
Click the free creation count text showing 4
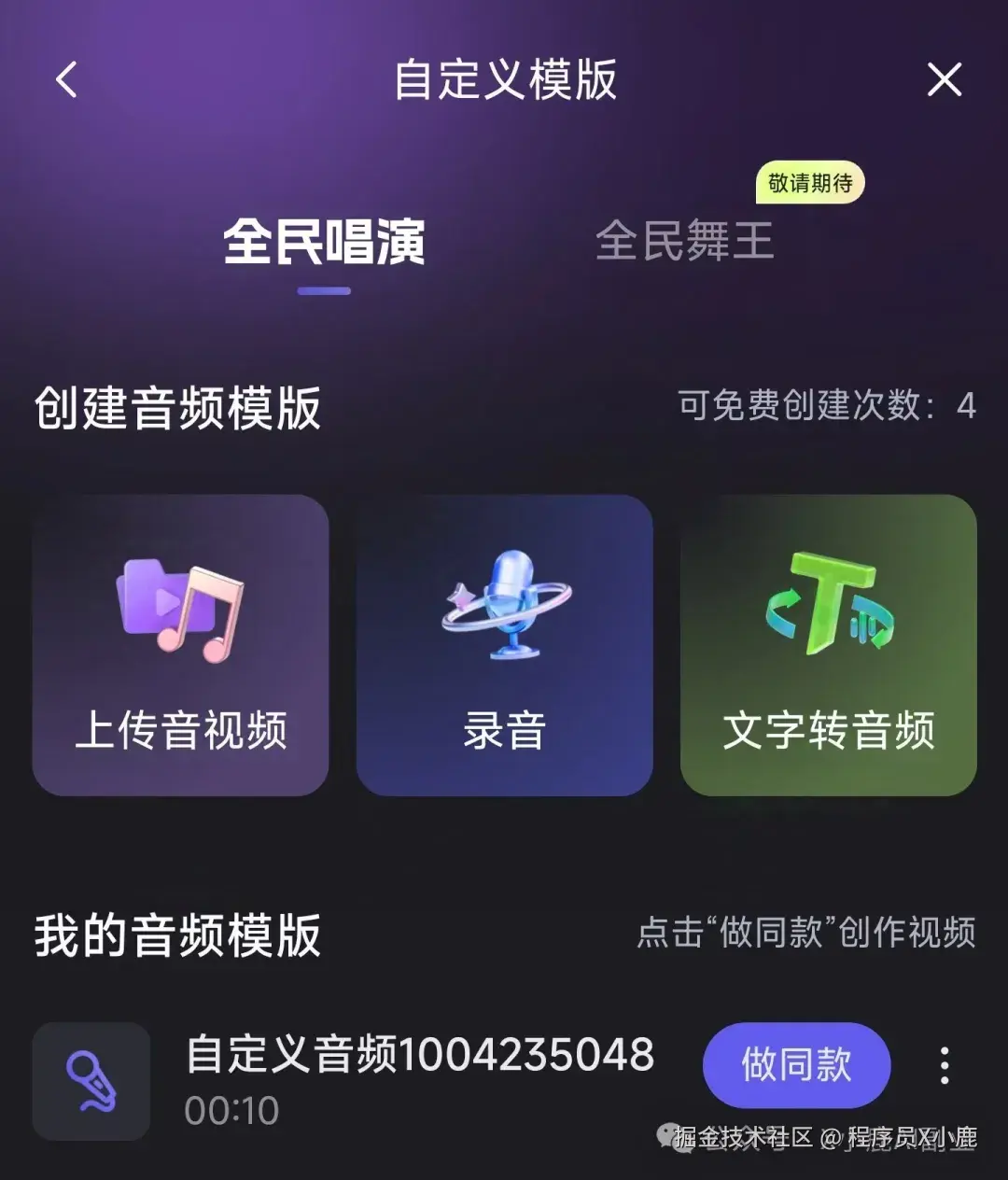[x=825, y=406]
